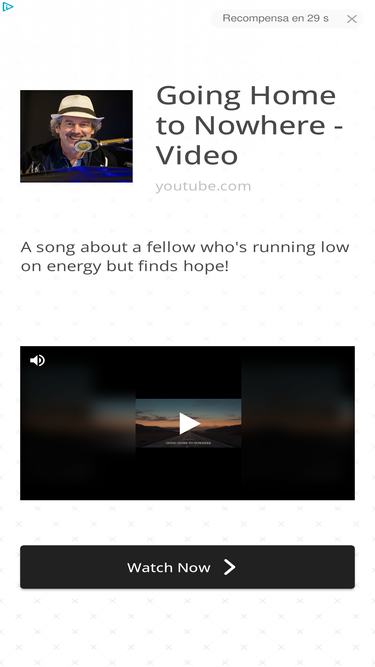Open the musician photo thumbnail

[76, 136]
